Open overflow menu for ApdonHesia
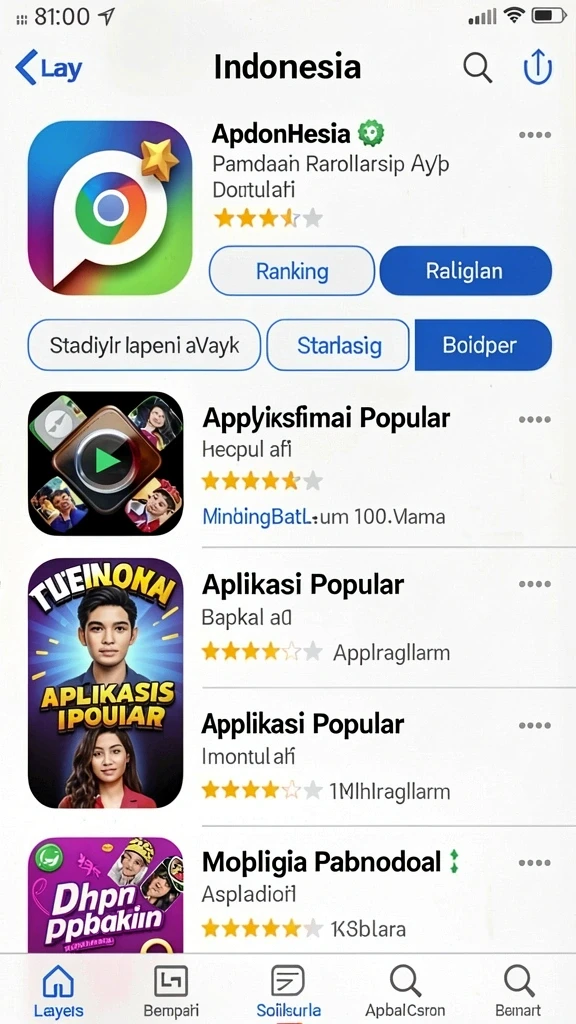The image size is (576, 1024). tap(534, 135)
